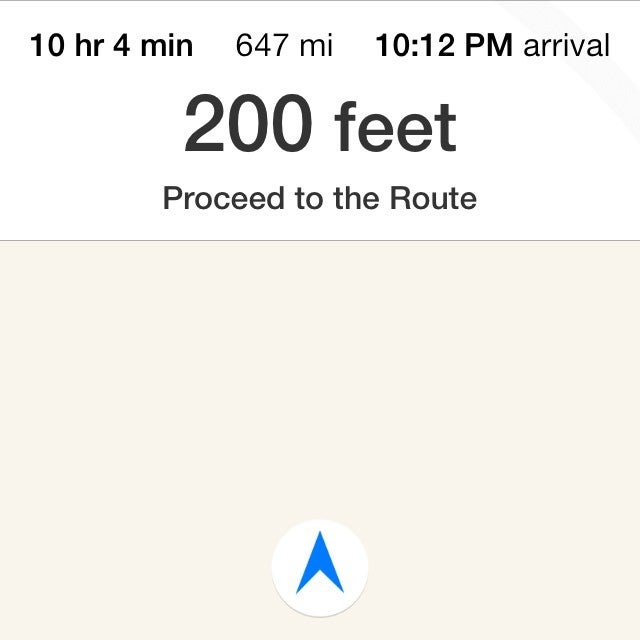640x640 pixels.
Task: Tap the blue current location arrow
Action: tap(320, 566)
